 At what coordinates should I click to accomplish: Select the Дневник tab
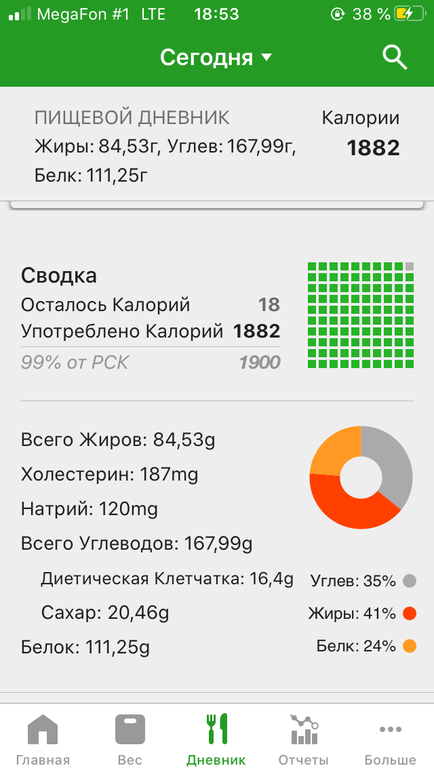pyautogui.click(x=216, y=739)
